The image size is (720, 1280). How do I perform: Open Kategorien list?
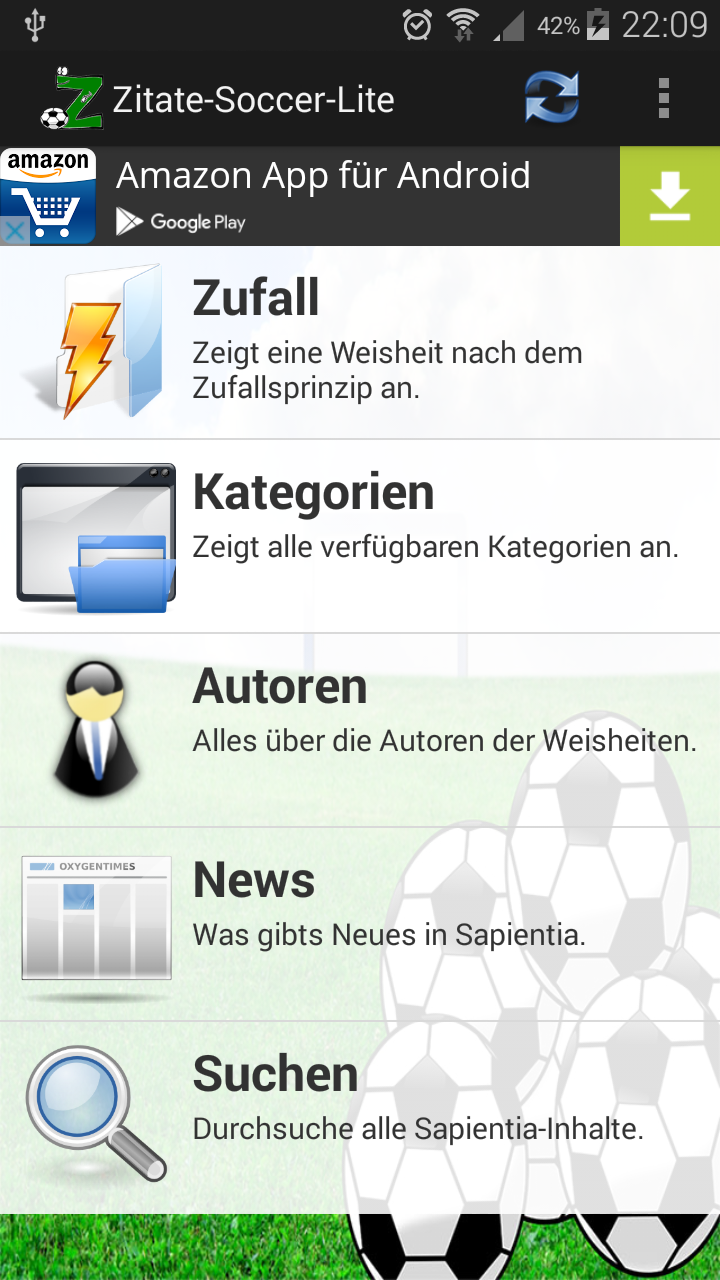pos(360,536)
